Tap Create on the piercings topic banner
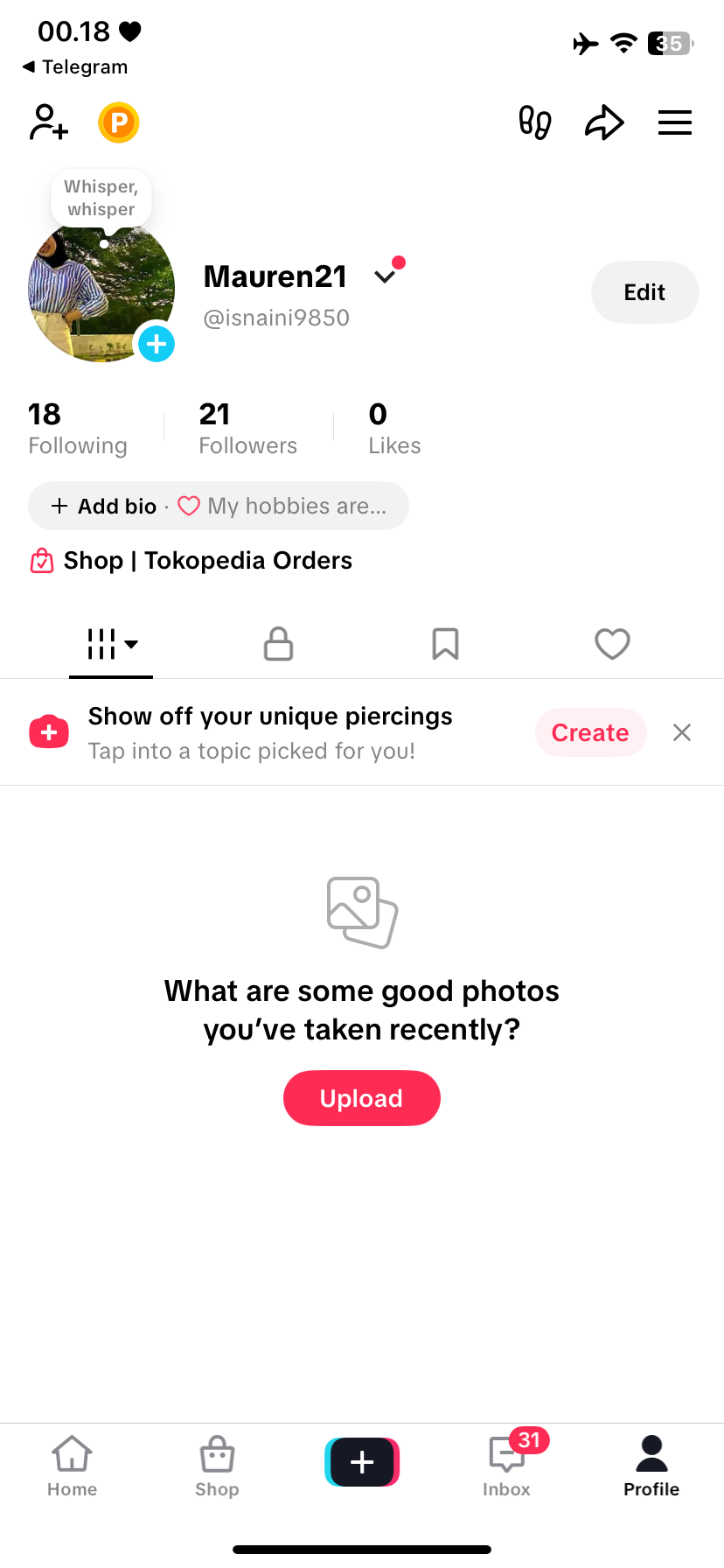The height and width of the screenshot is (1568, 724). [590, 732]
